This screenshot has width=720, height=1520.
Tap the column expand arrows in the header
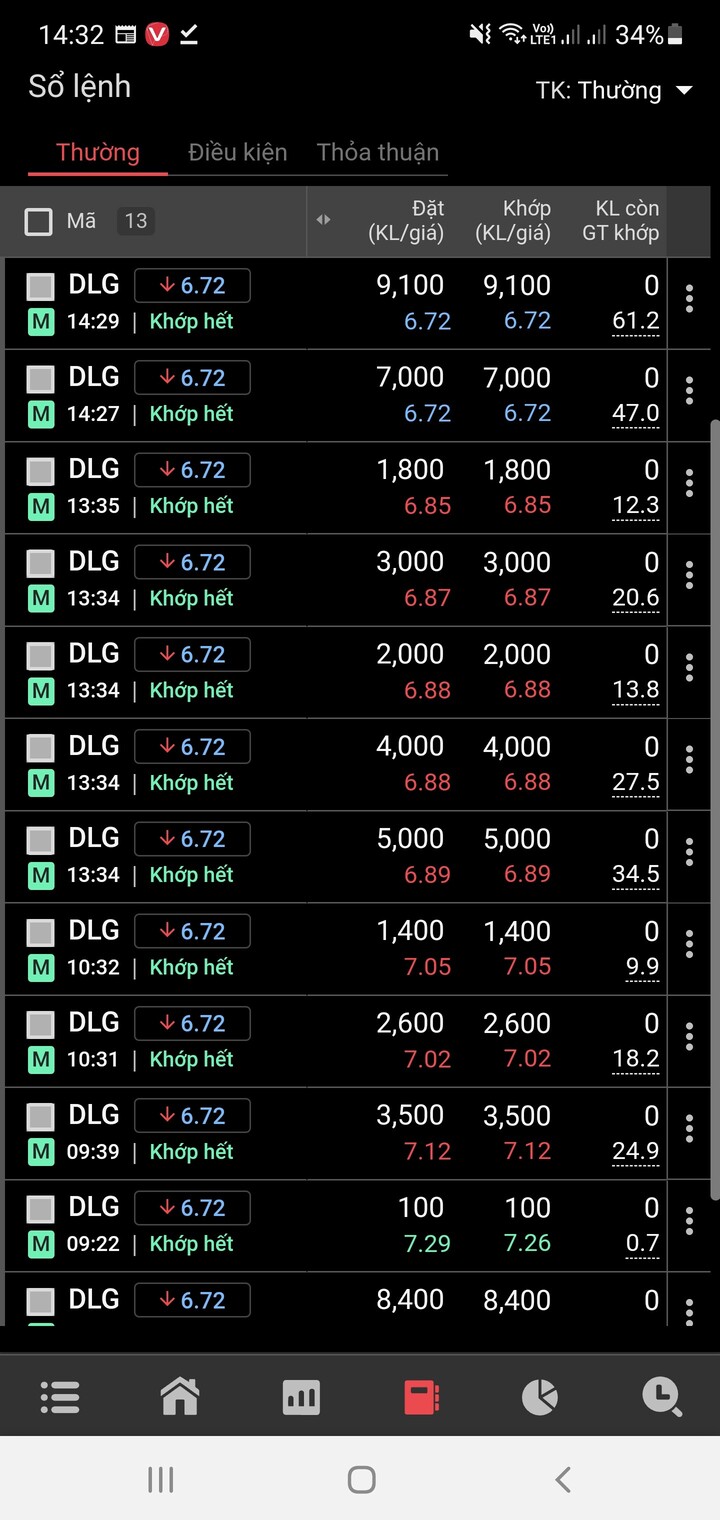coord(323,220)
